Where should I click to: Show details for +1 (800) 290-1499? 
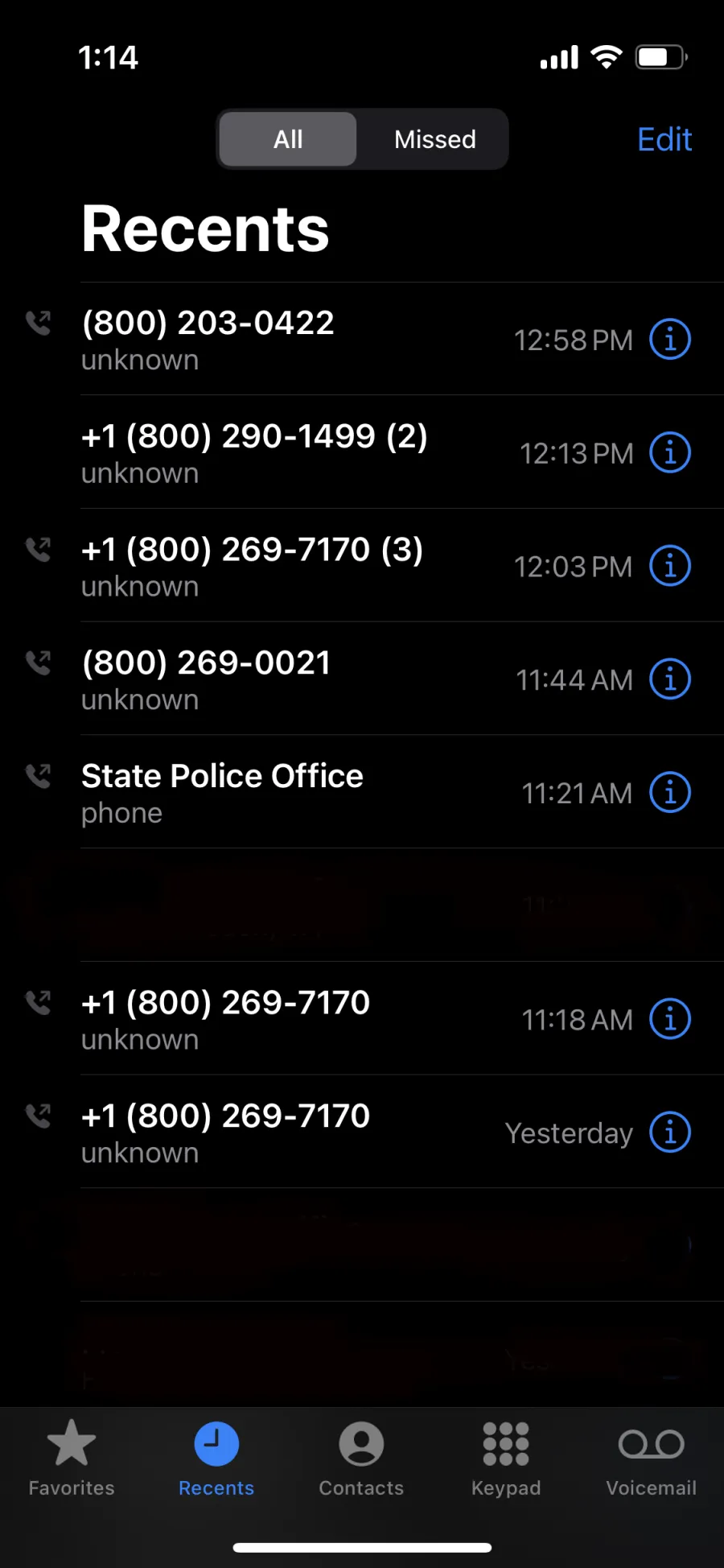[x=670, y=452]
